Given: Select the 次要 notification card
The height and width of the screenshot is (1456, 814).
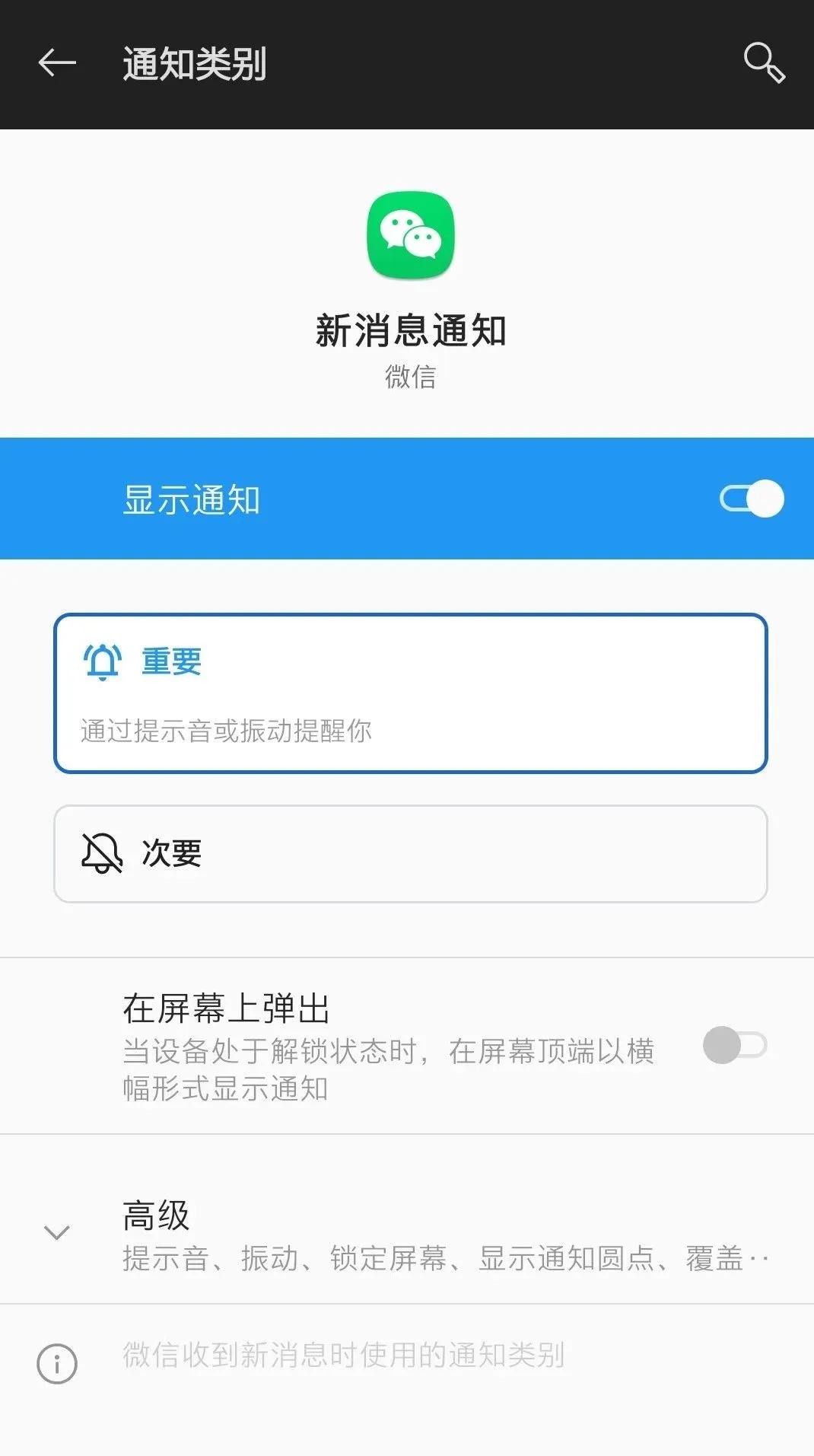Looking at the screenshot, I should click(x=411, y=853).
